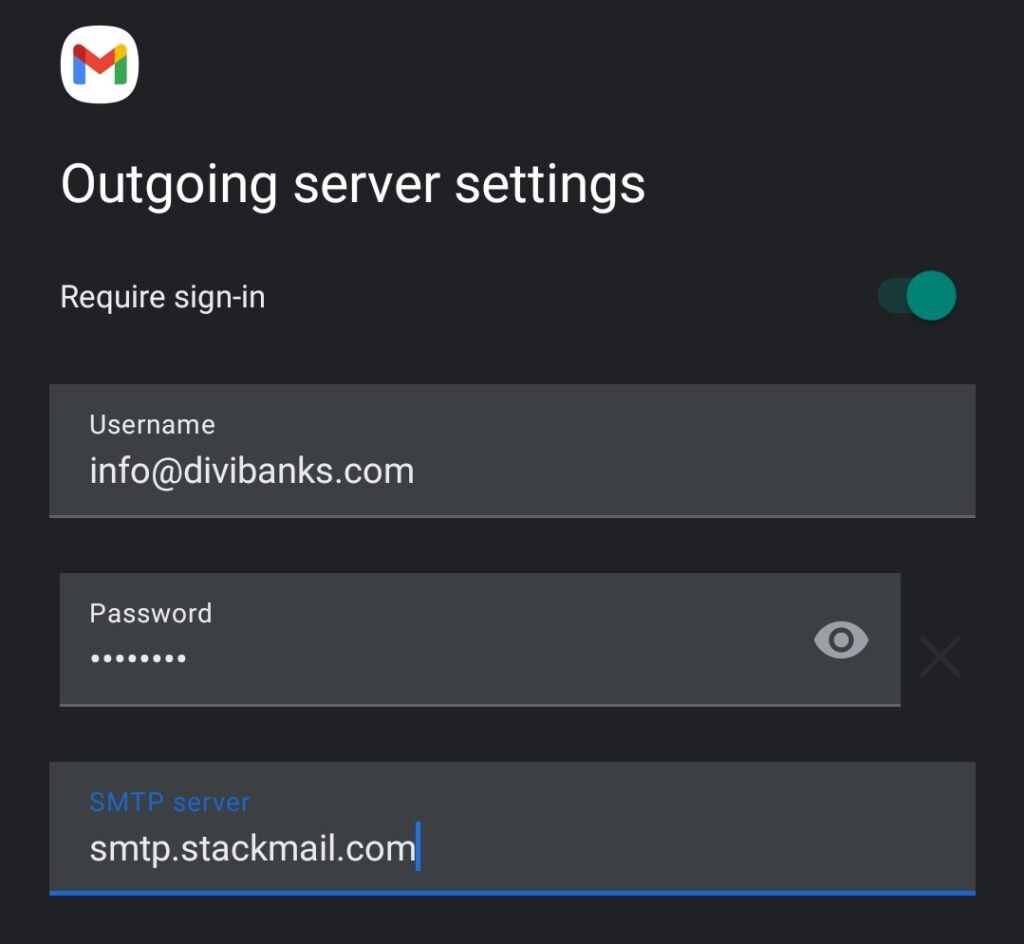1024x944 pixels.
Task: Toggle the Require sign-in switch
Action: click(x=917, y=296)
